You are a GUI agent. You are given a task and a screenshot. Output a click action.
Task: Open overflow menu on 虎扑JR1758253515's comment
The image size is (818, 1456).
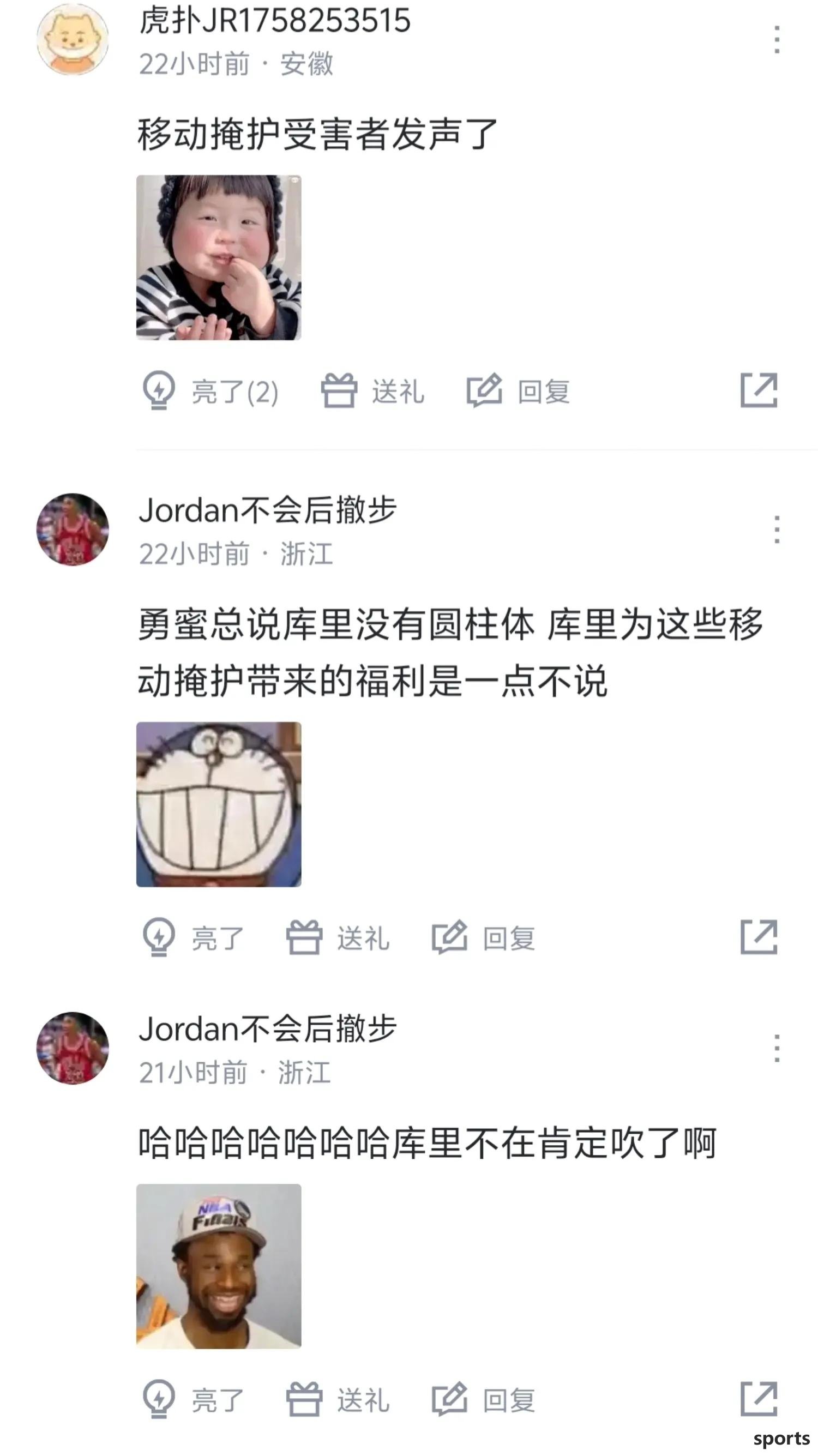(x=777, y=40)
